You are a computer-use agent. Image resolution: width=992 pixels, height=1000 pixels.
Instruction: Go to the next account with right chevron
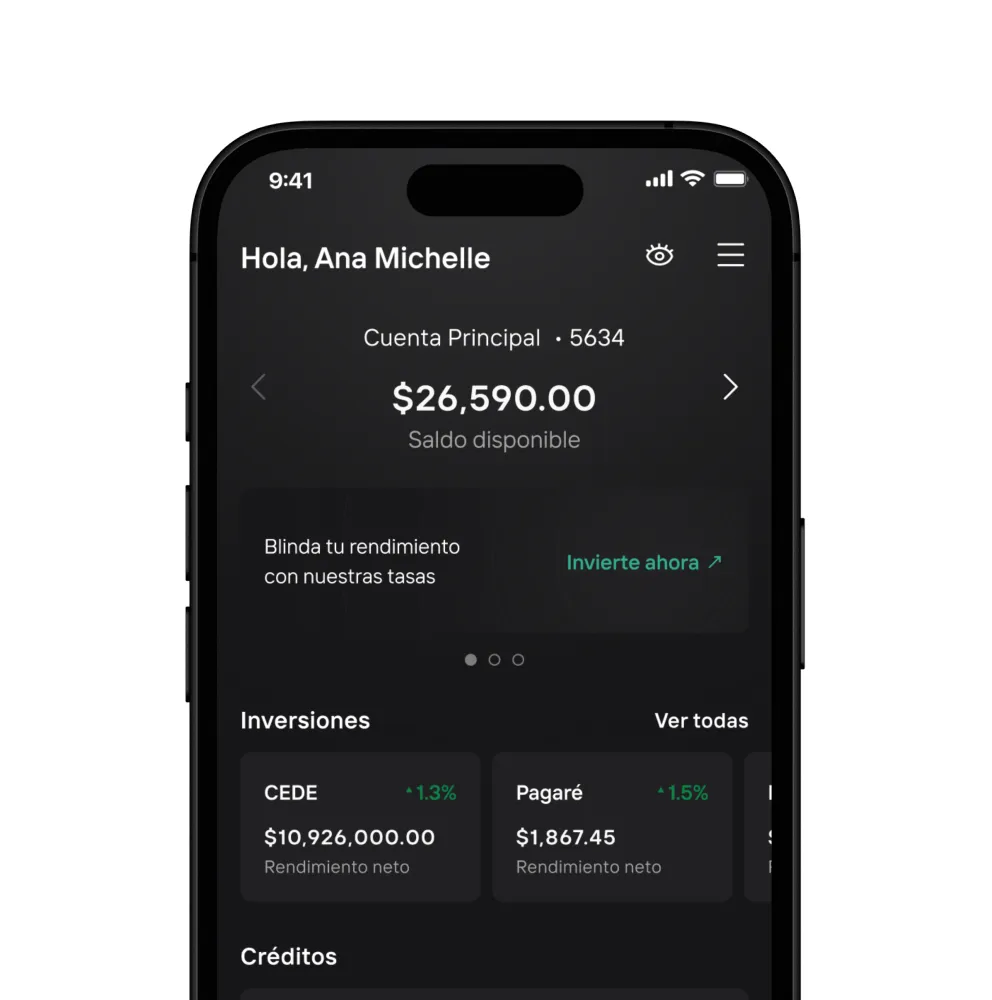730,388
